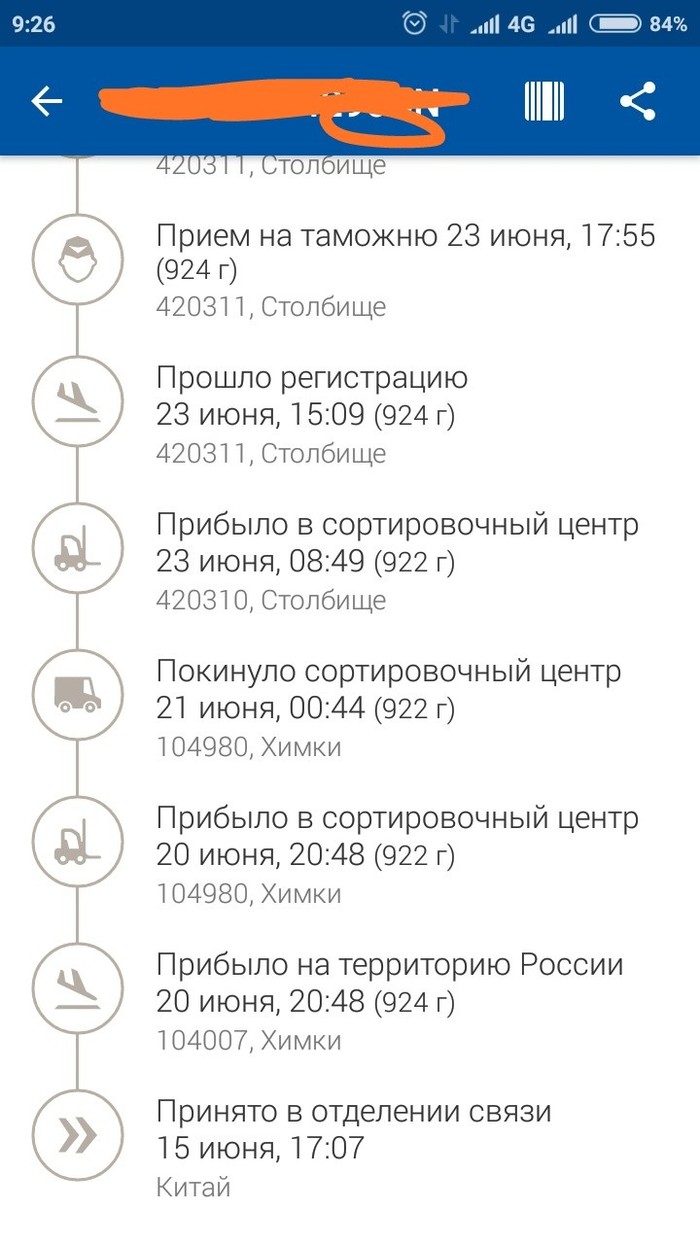Open the barcode icon in the app bar
700x1244 pixels.
coord(544,101)
